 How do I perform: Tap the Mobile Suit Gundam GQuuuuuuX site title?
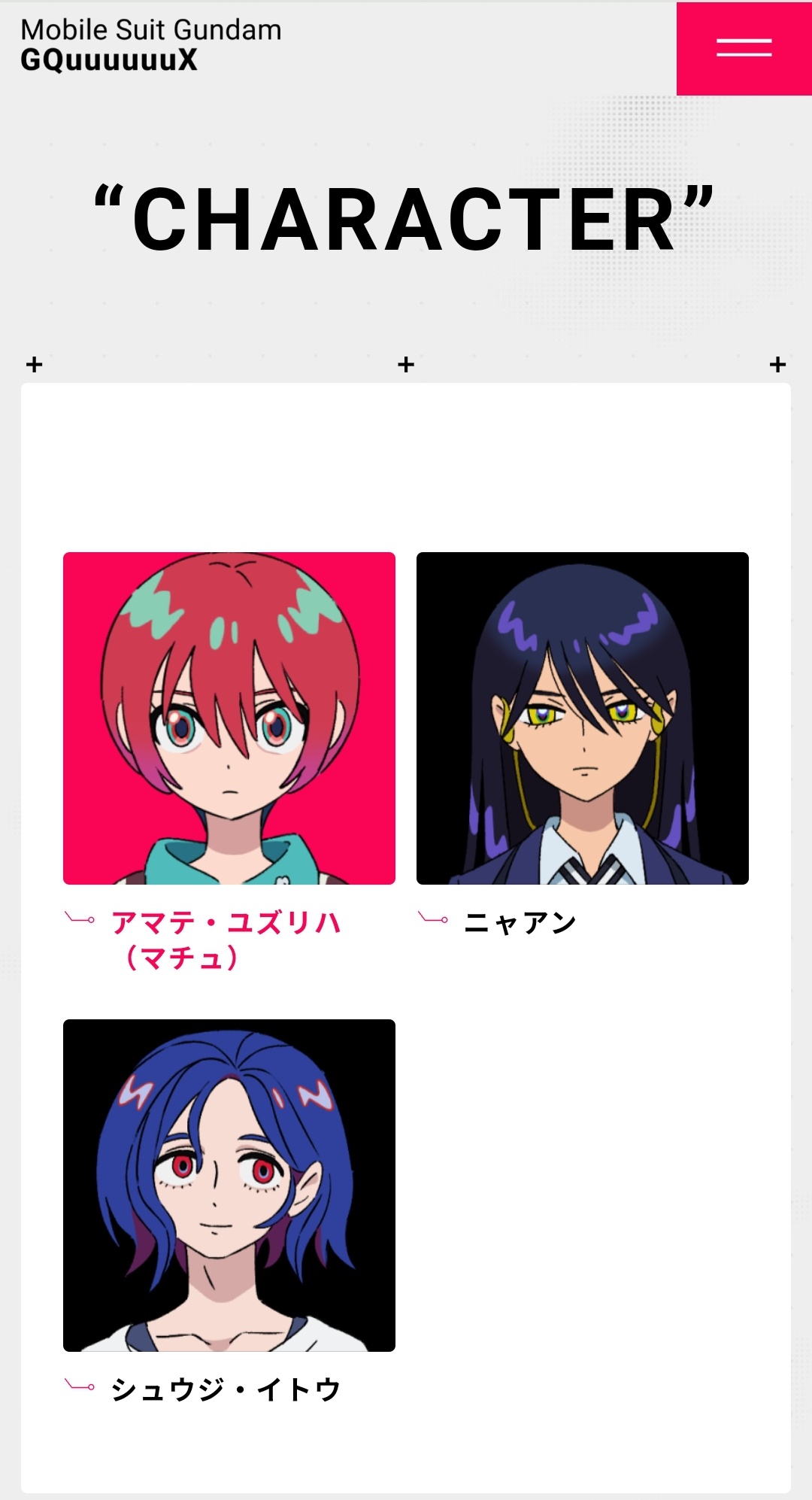(151, 45)
